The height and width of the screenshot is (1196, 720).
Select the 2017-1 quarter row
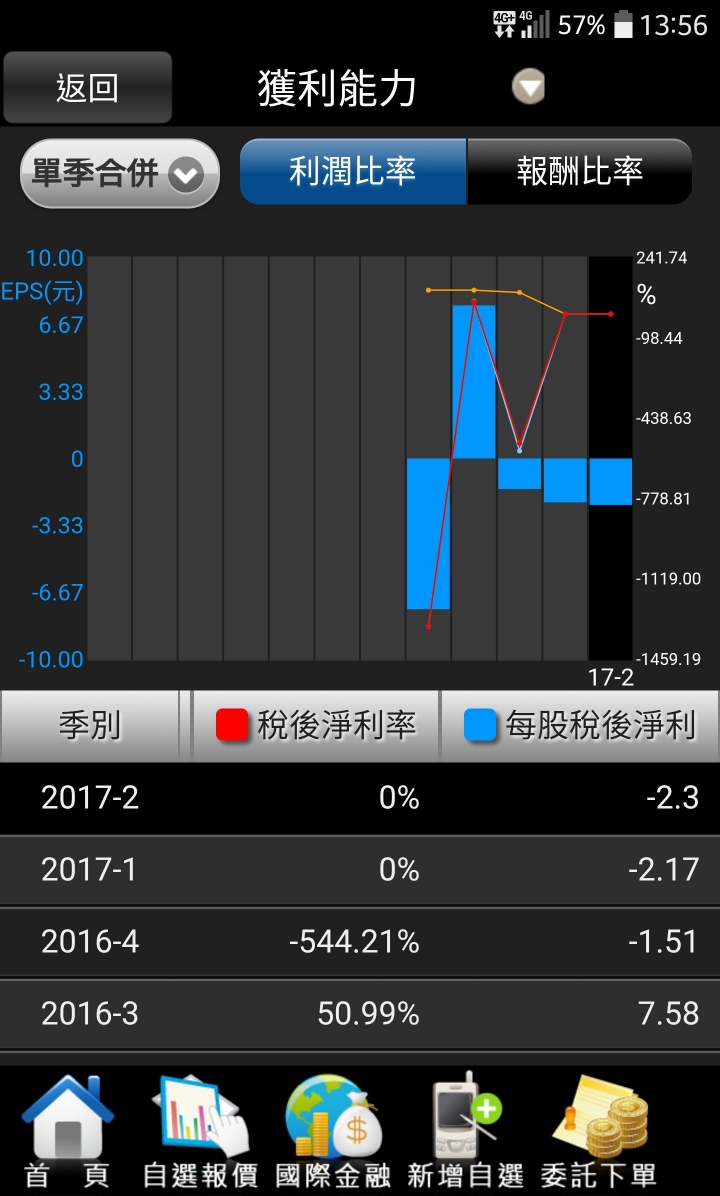[x=360, y=870]
